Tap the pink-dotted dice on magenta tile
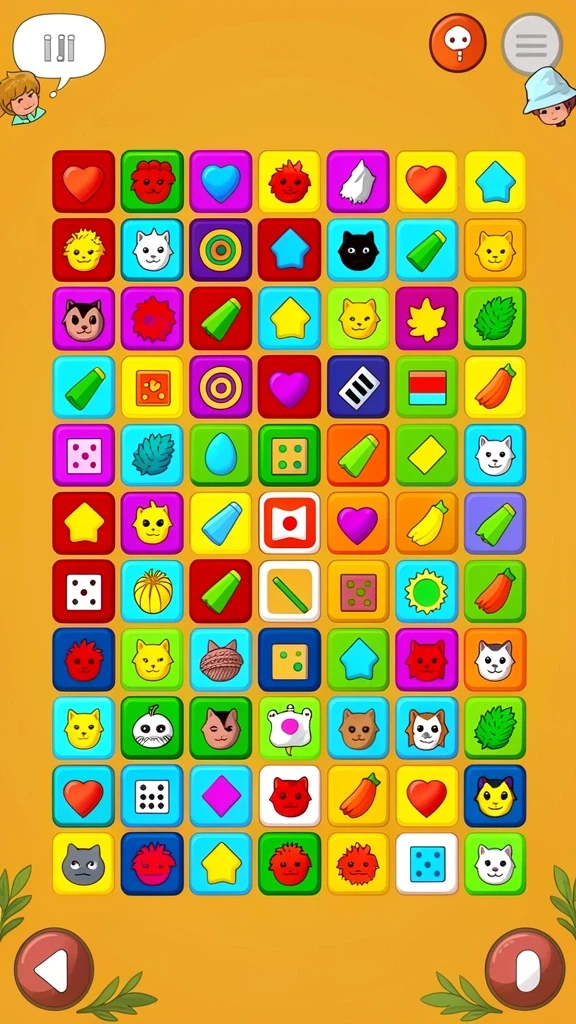Viewport: 576px width, 1024px height. tap(84, 455)
